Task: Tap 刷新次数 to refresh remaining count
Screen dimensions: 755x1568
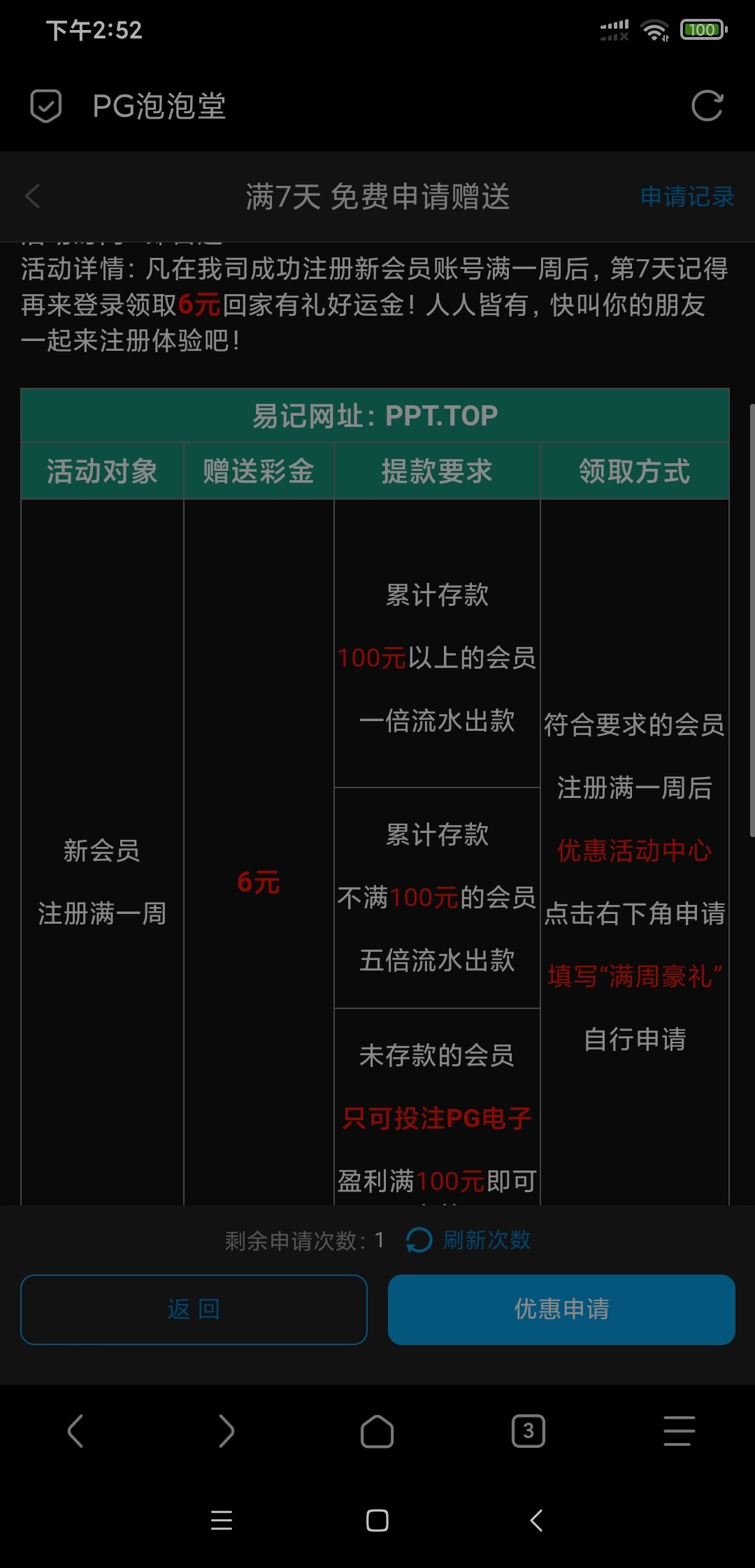Action: pos(469,1240)
